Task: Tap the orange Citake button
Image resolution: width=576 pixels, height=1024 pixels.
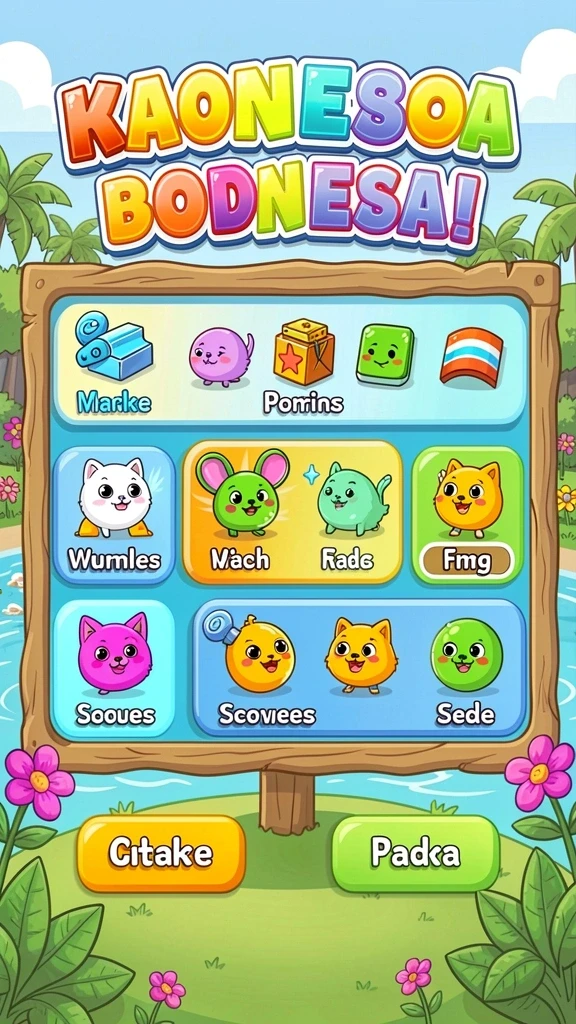Action: point(161,852)
